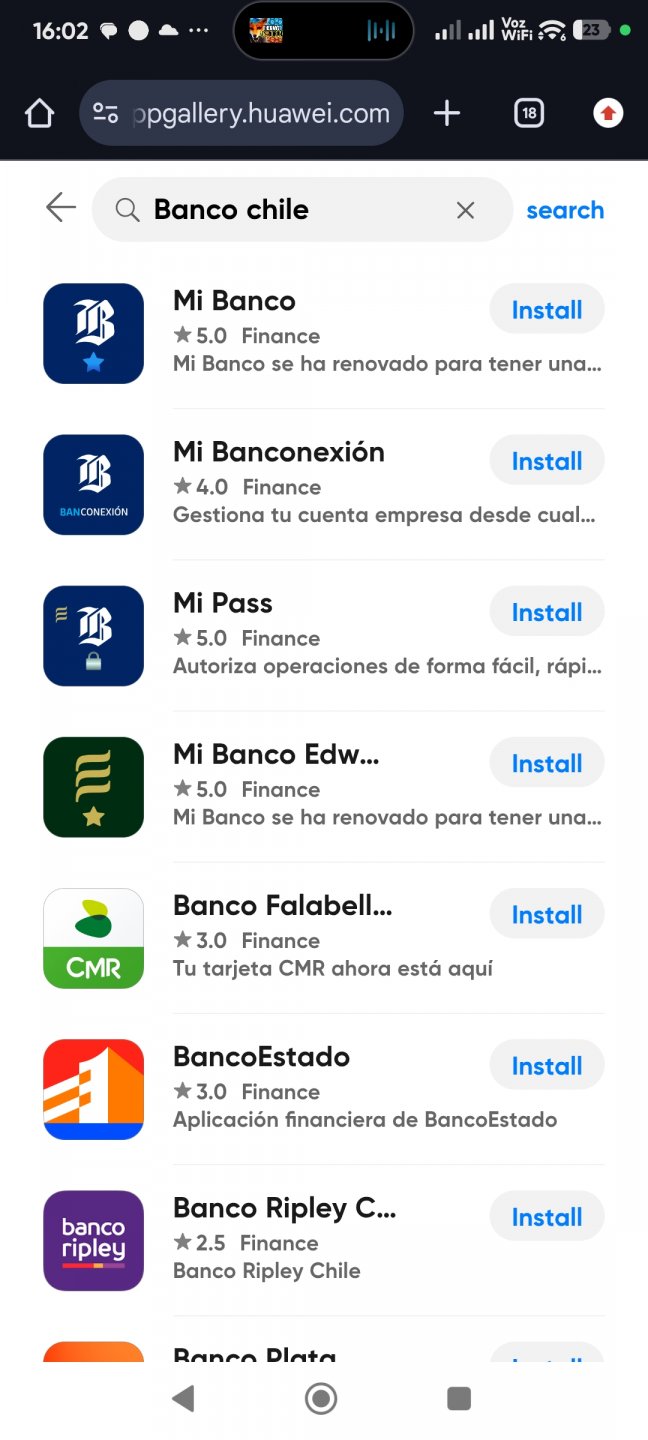The height and width of the screenshot is (1440, 648).
Task: Edit the Banco chile search field
Action: [290, 210]
